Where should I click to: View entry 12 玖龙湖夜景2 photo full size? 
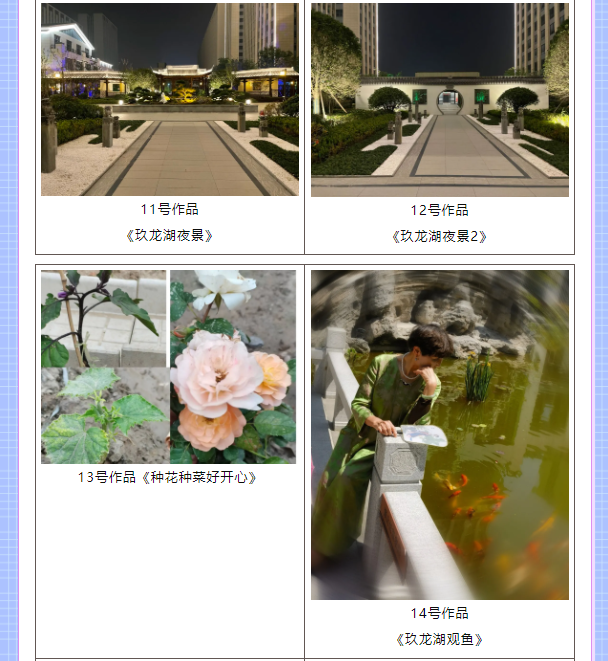439,98
